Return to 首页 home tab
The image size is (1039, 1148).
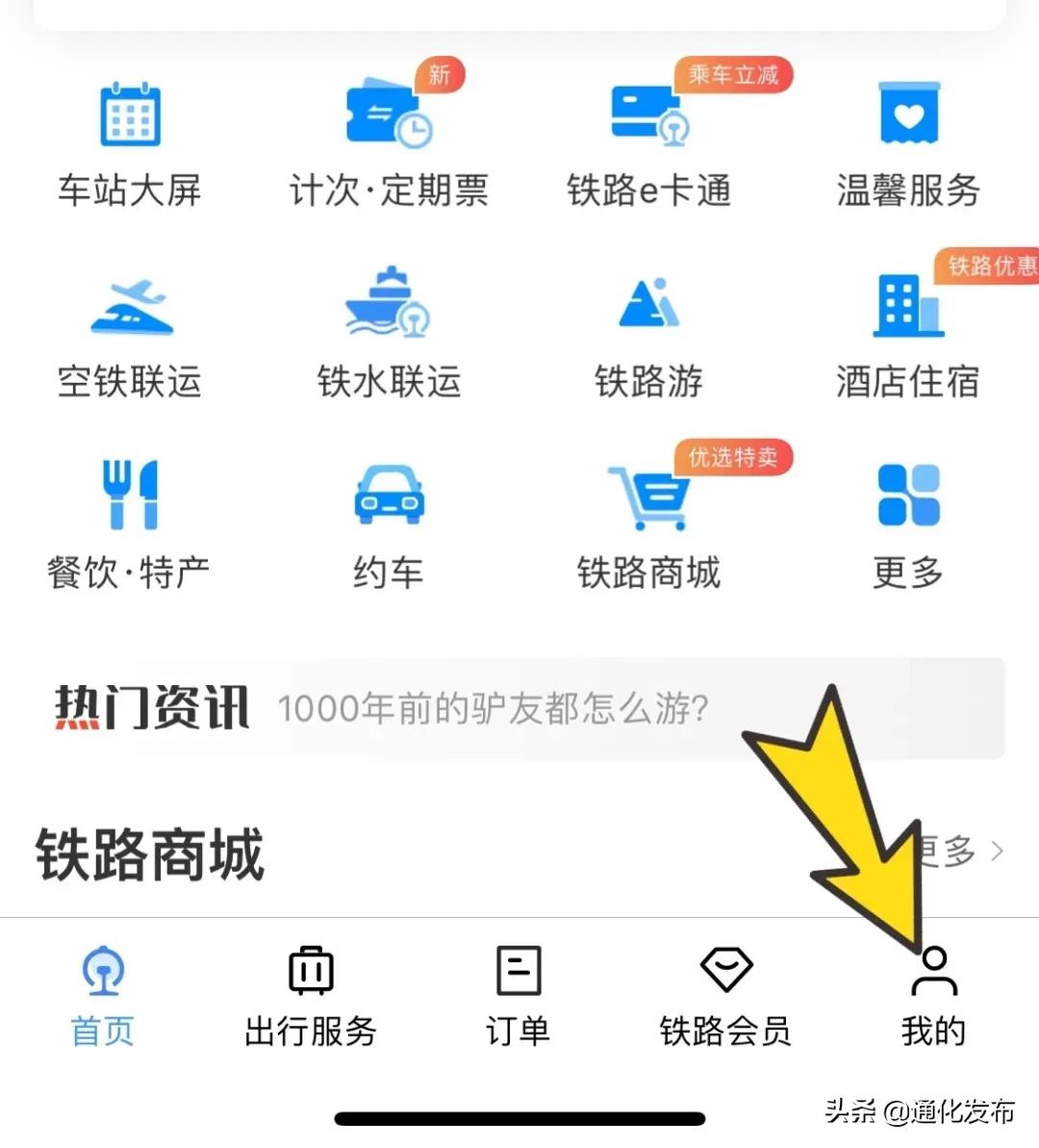click(x=101, y=996)
